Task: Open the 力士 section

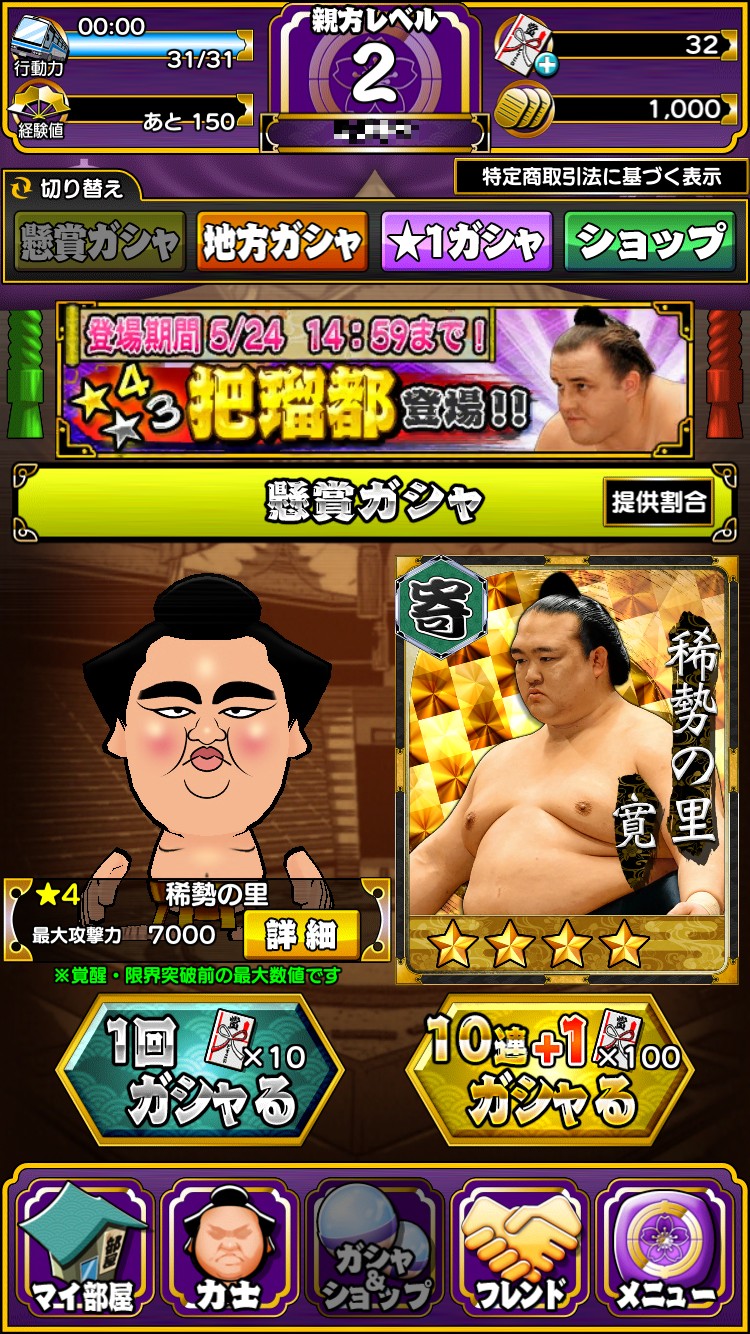Action: coord(229,1250)
